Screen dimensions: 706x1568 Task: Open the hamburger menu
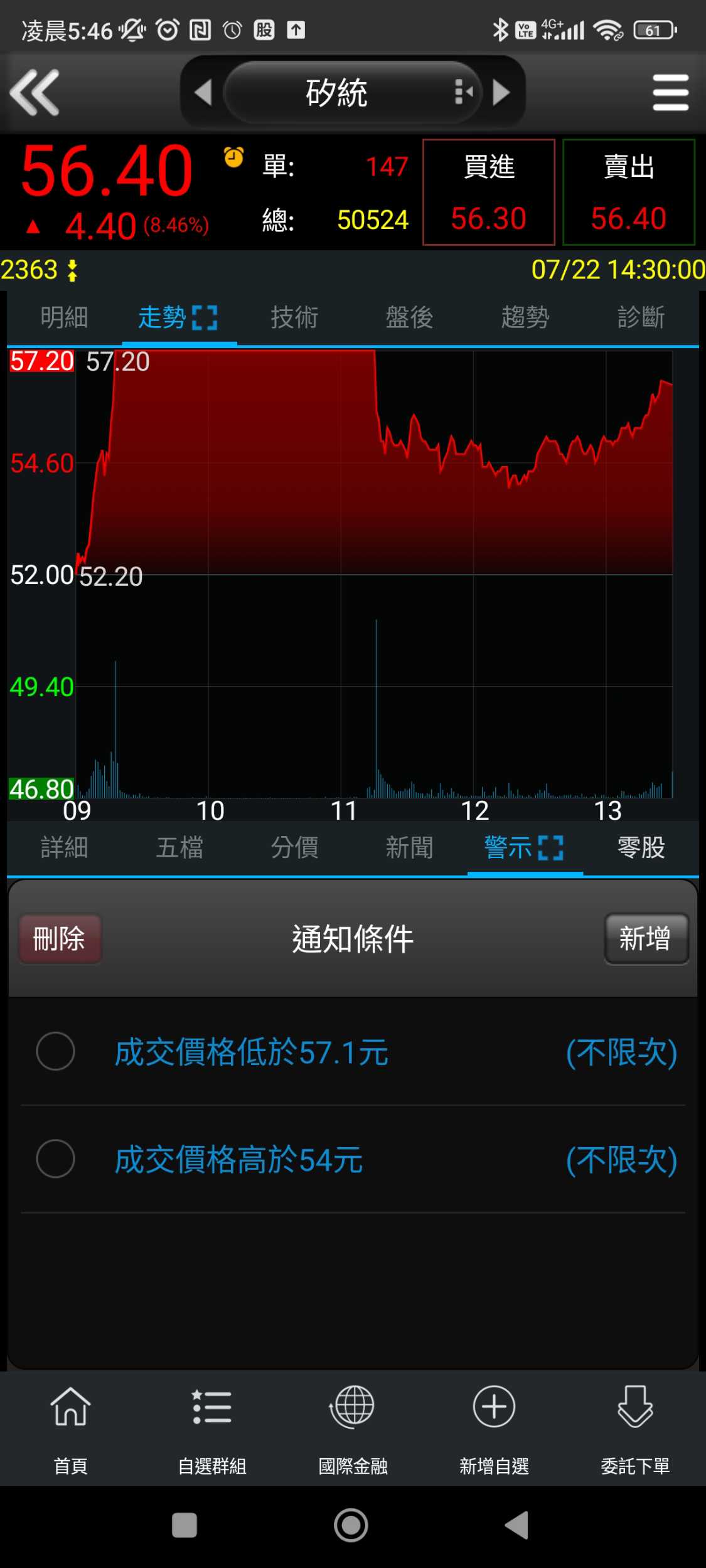click(670, 93)
